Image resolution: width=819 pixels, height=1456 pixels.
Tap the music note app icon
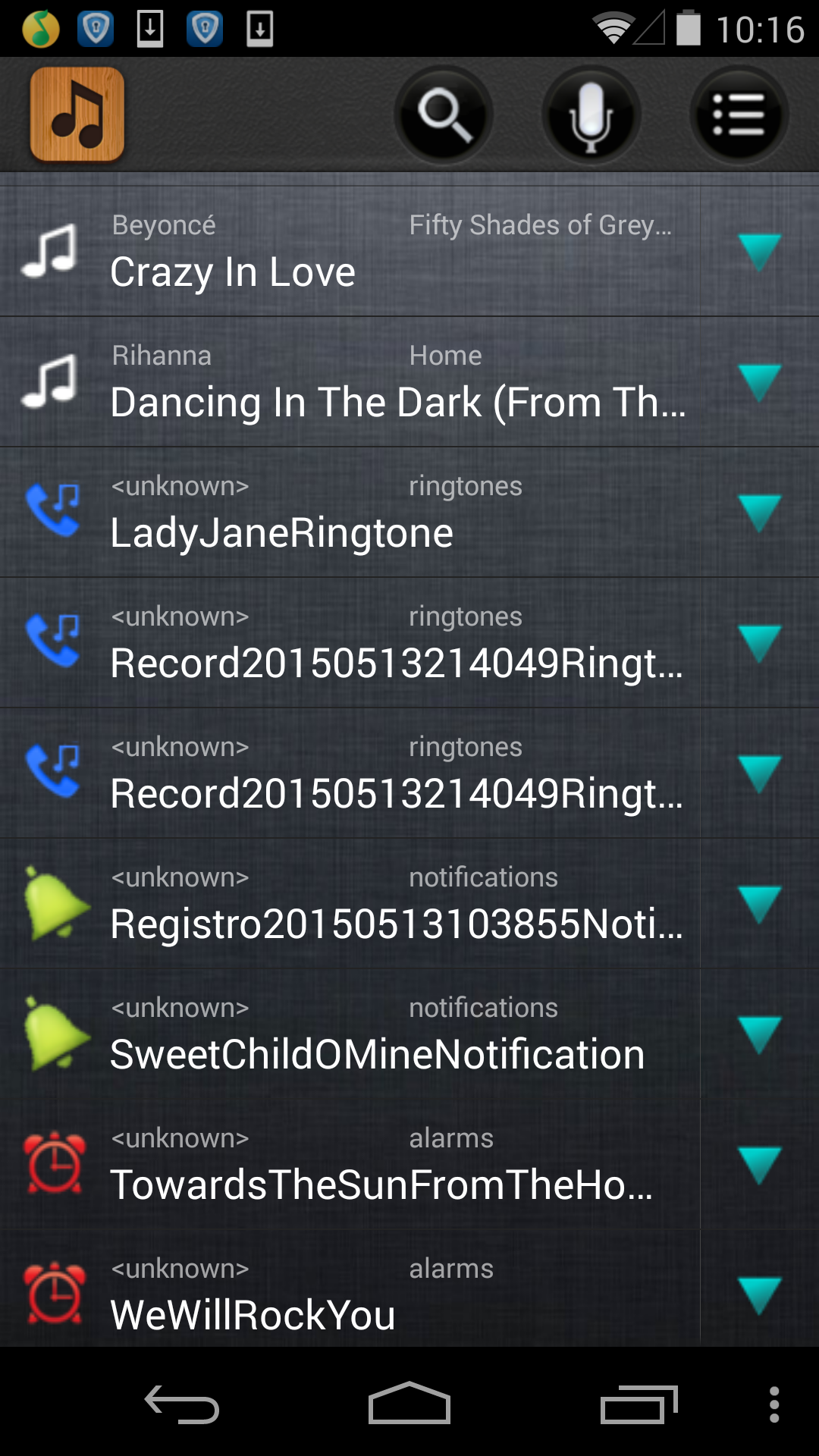pos(77,115)
